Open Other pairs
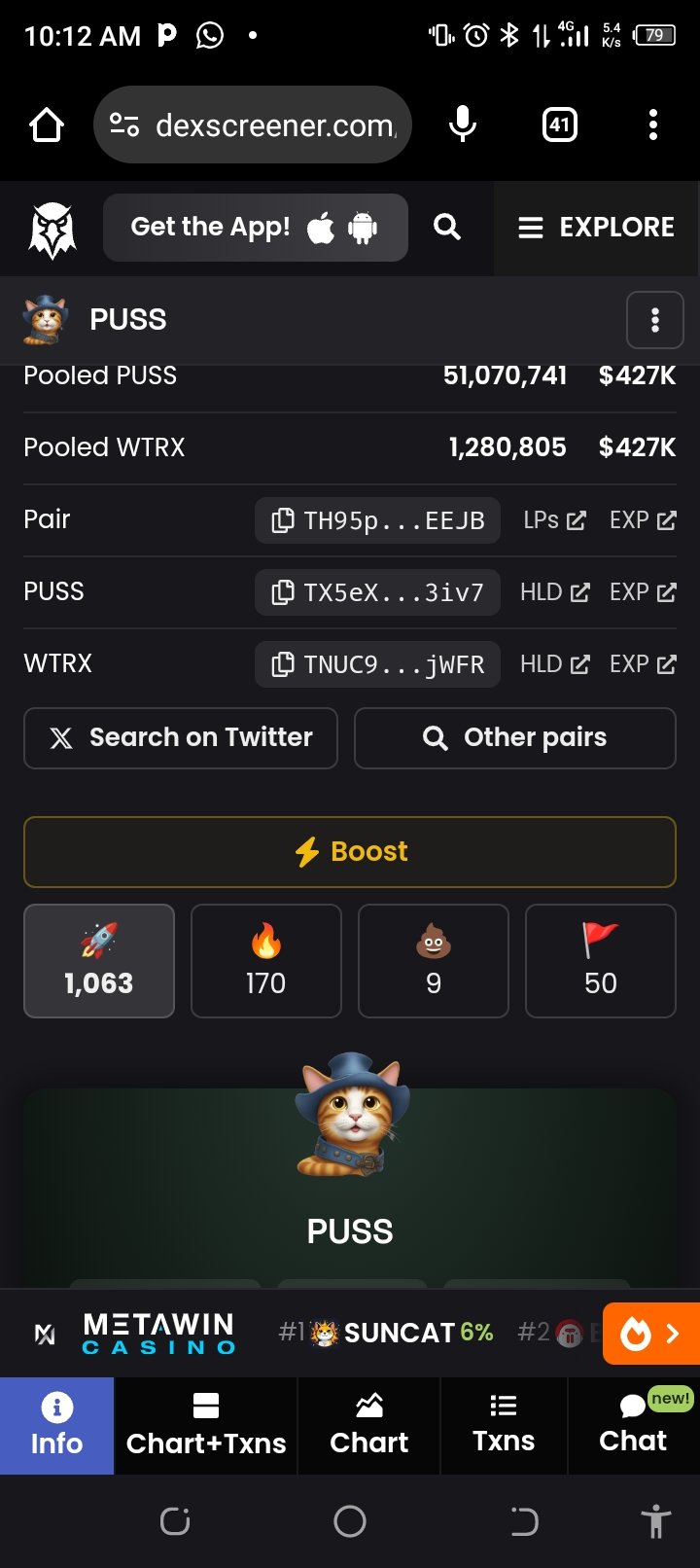The width and height of the screenshot is (700, 1568). (x=515, y=738)
